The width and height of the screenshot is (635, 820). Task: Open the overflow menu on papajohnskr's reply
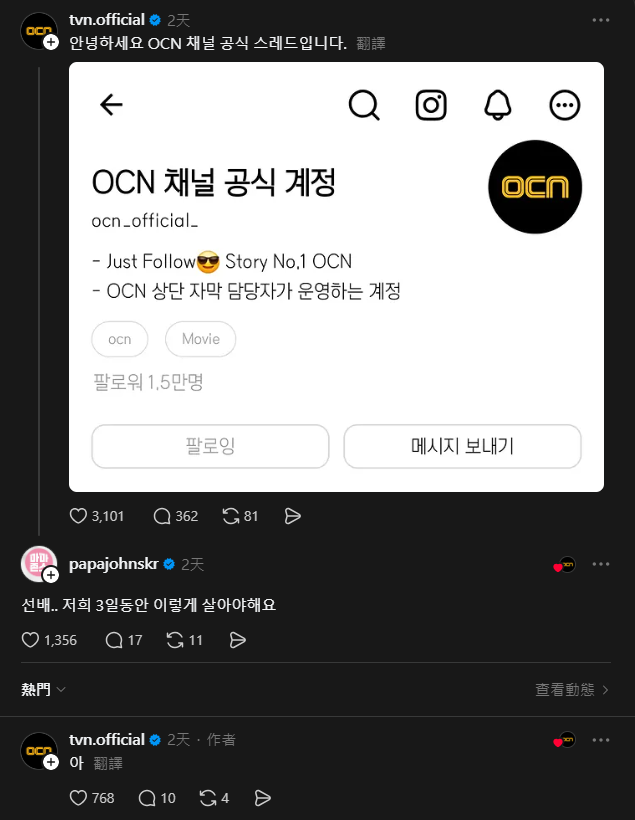click(600, 564)
